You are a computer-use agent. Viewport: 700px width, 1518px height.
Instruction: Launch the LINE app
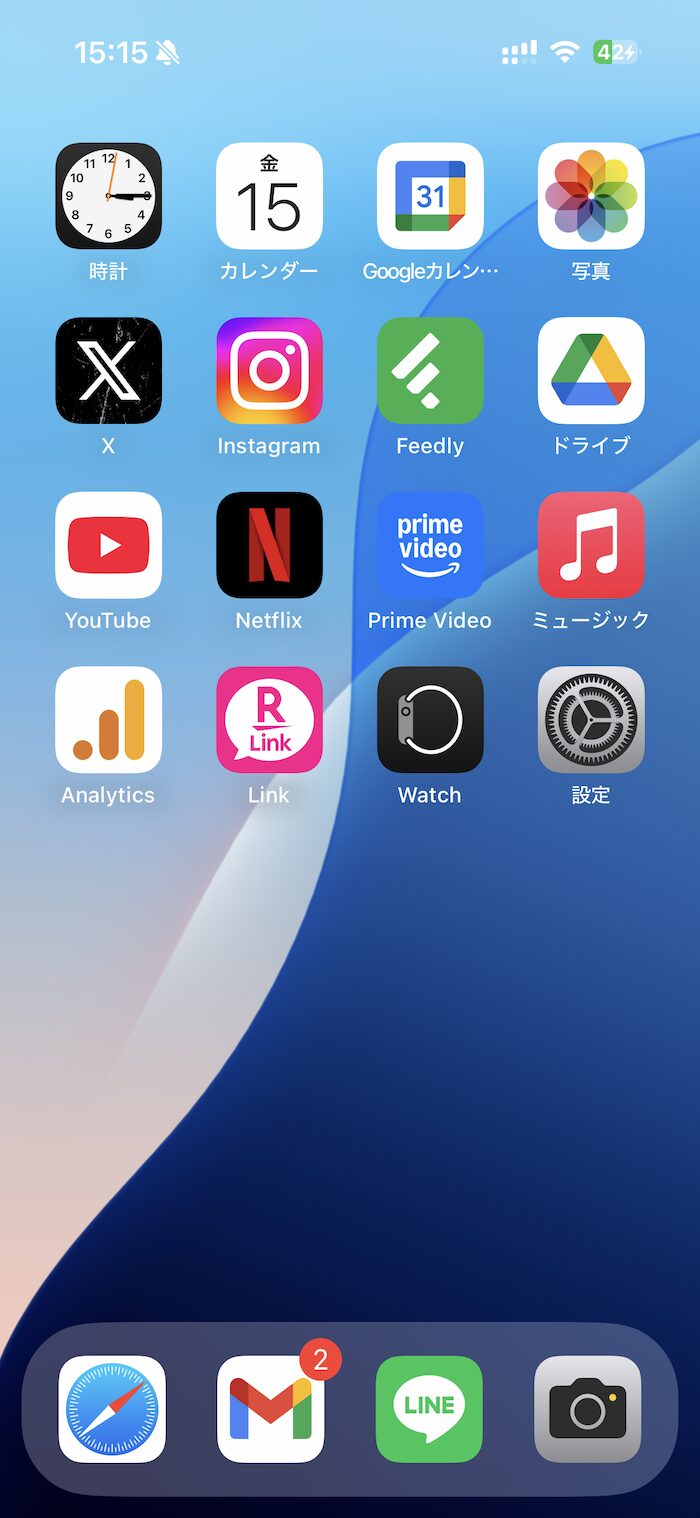click(x=429, y=1409)
